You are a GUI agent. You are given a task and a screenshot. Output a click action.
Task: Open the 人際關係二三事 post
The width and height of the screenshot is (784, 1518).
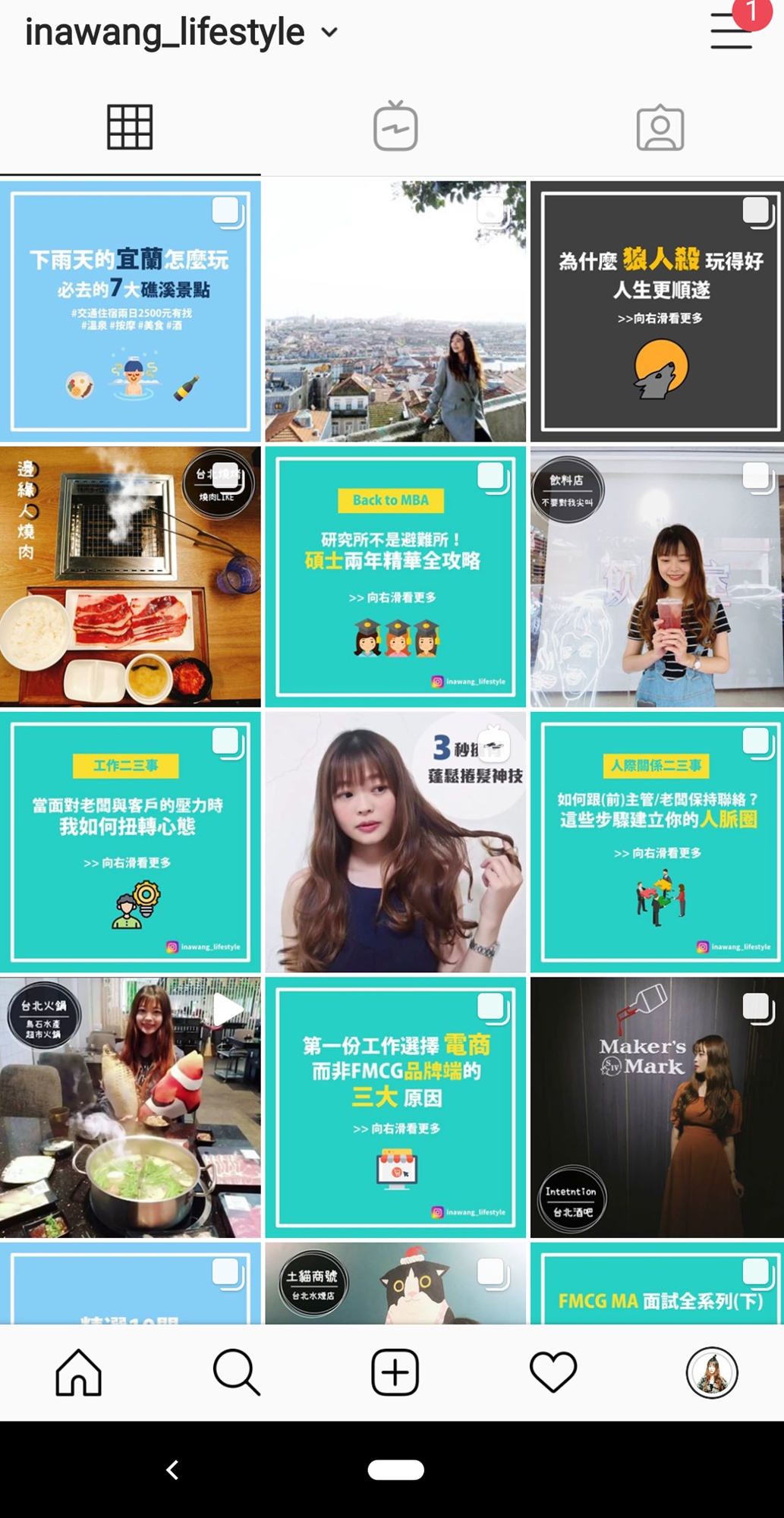pos(657,842)
